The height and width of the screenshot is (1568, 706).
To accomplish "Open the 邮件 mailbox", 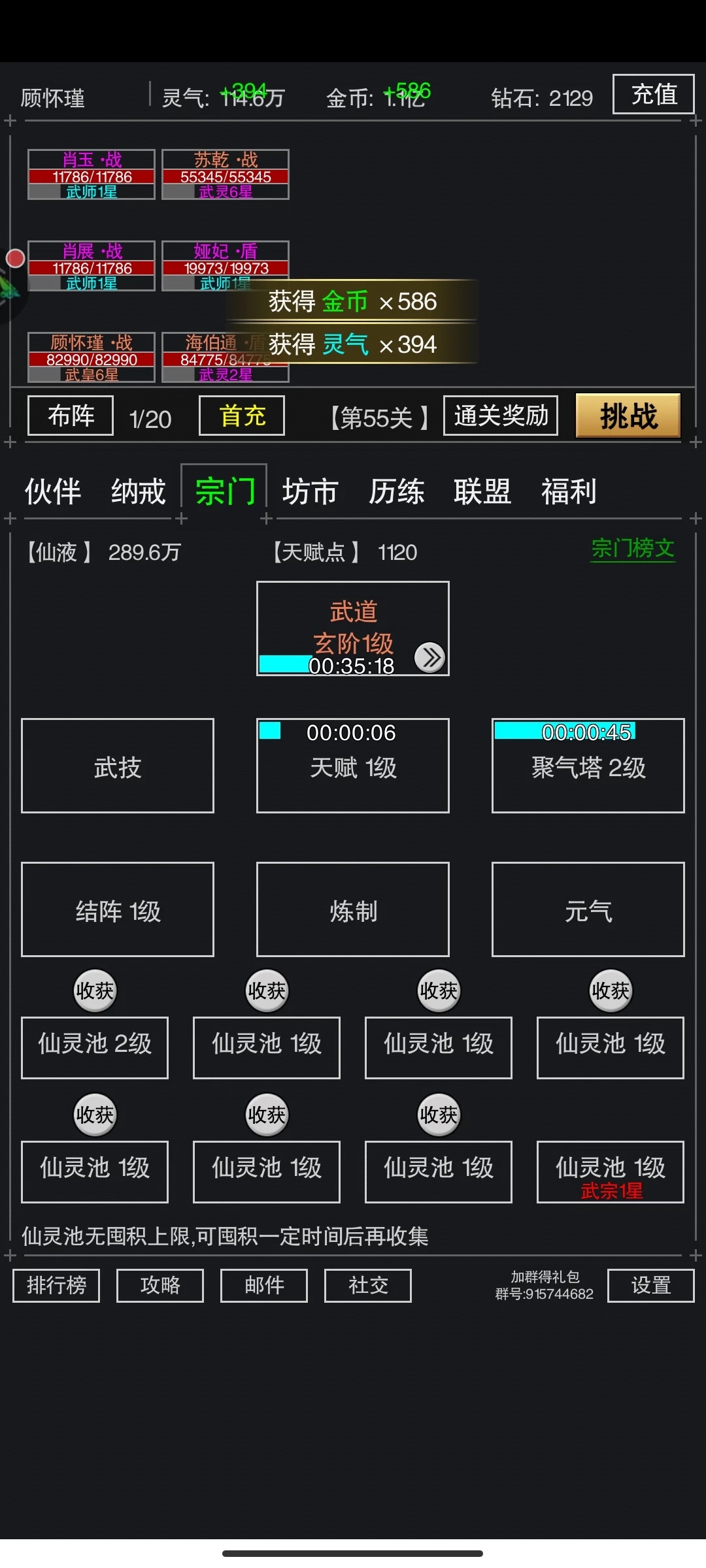I will point(264,1286).
